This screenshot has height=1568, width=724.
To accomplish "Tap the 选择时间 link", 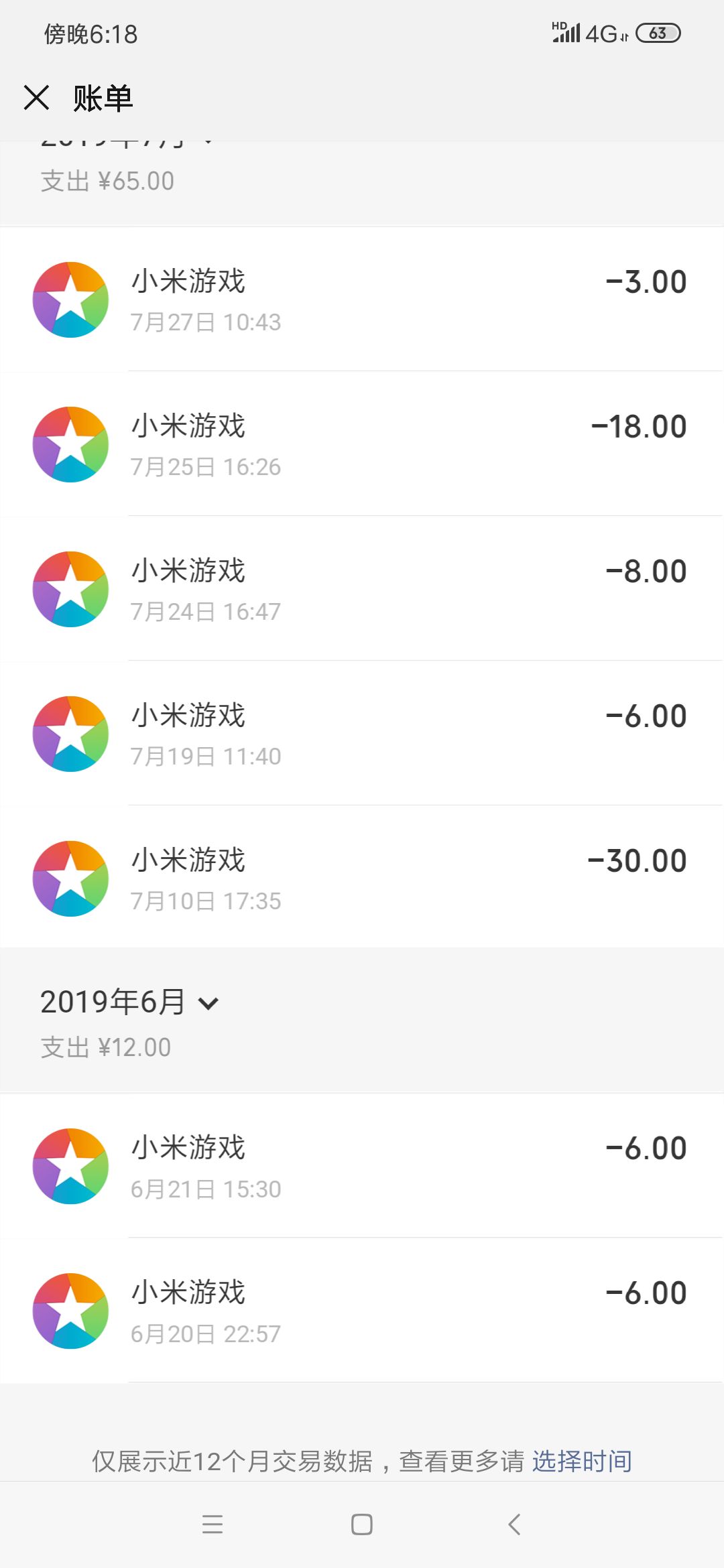I will coord(582,1461).
